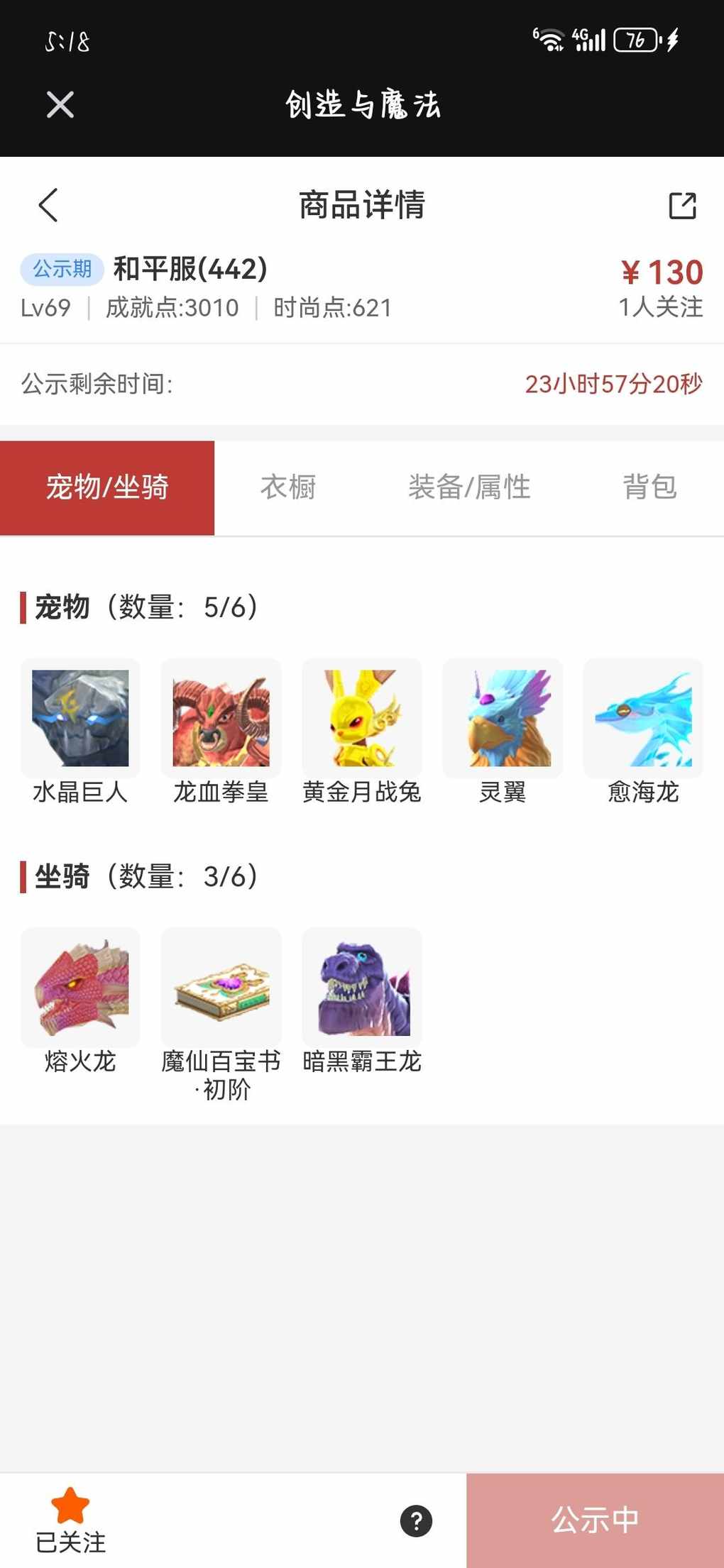Open the 装备/属性 tab
The image size is (724, 1568).
pyautogui.click(x=469, y=487)
